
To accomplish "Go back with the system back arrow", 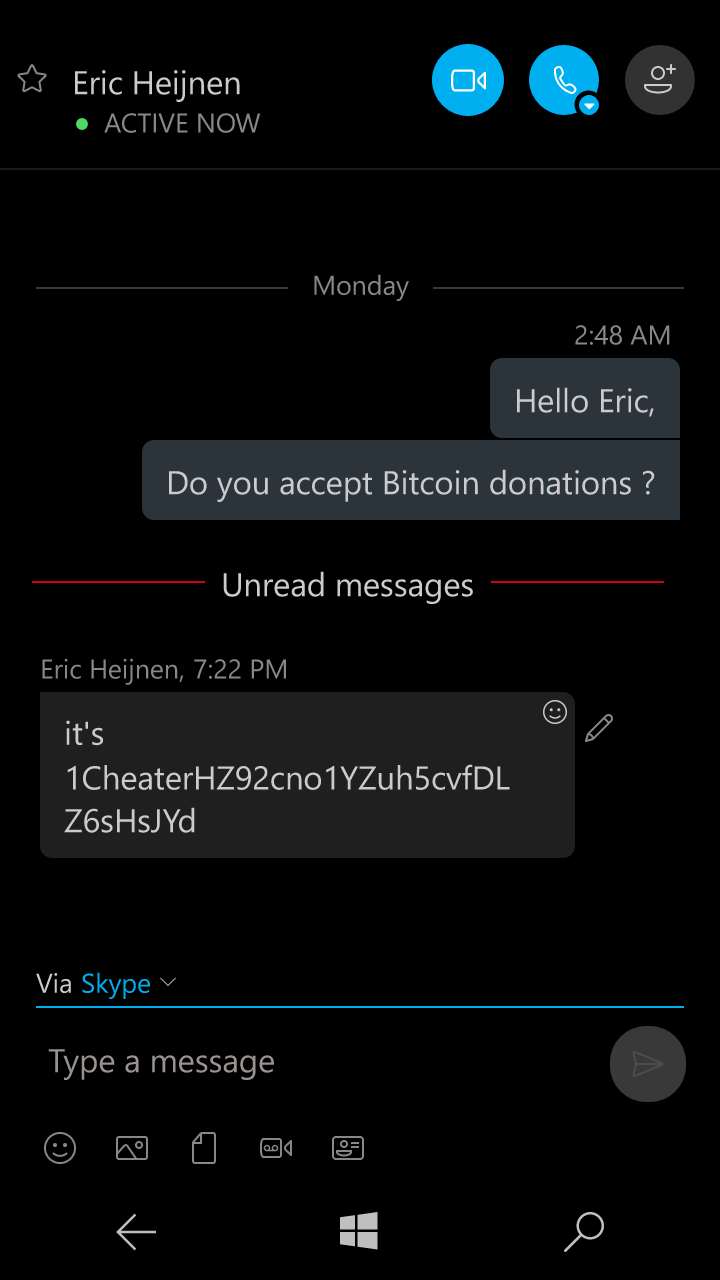I will coord(136,1232).
